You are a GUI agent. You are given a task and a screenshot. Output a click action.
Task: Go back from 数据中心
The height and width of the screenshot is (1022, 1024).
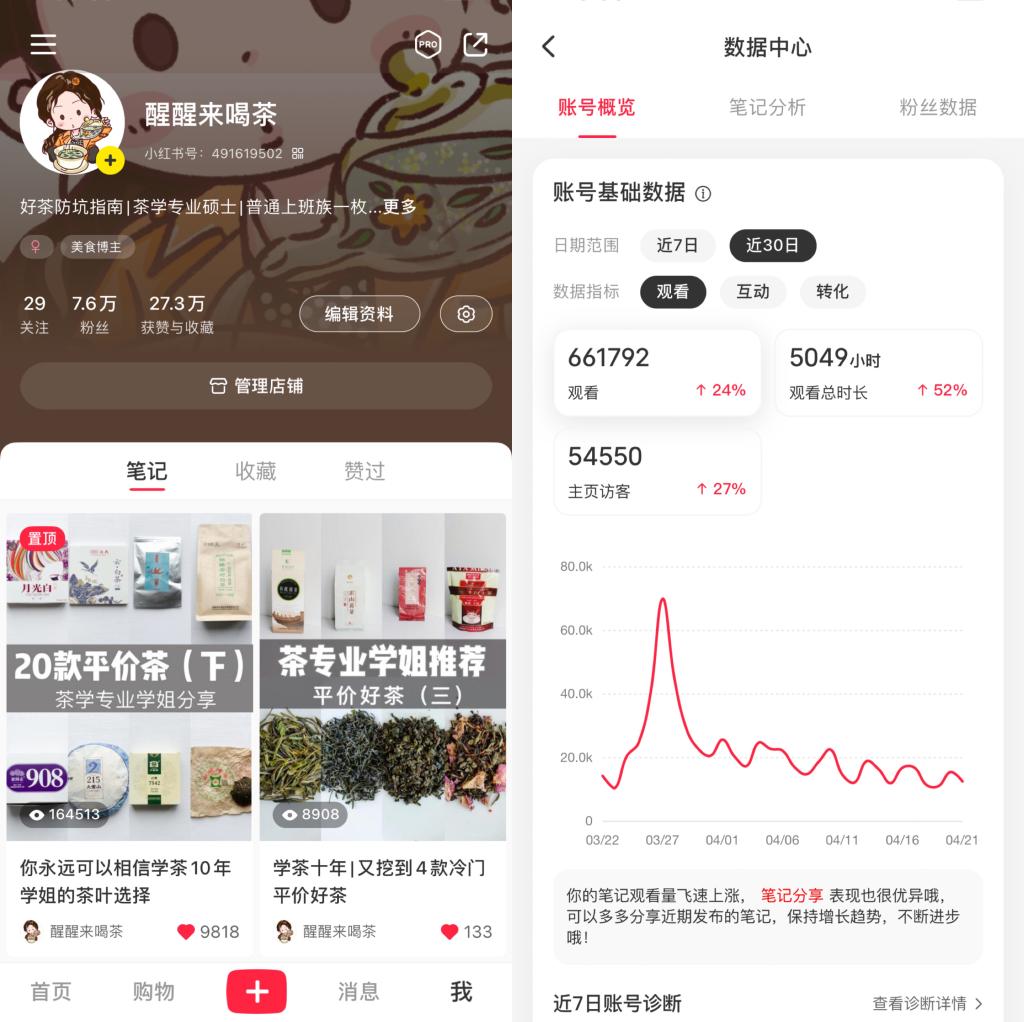click(548, 47)
